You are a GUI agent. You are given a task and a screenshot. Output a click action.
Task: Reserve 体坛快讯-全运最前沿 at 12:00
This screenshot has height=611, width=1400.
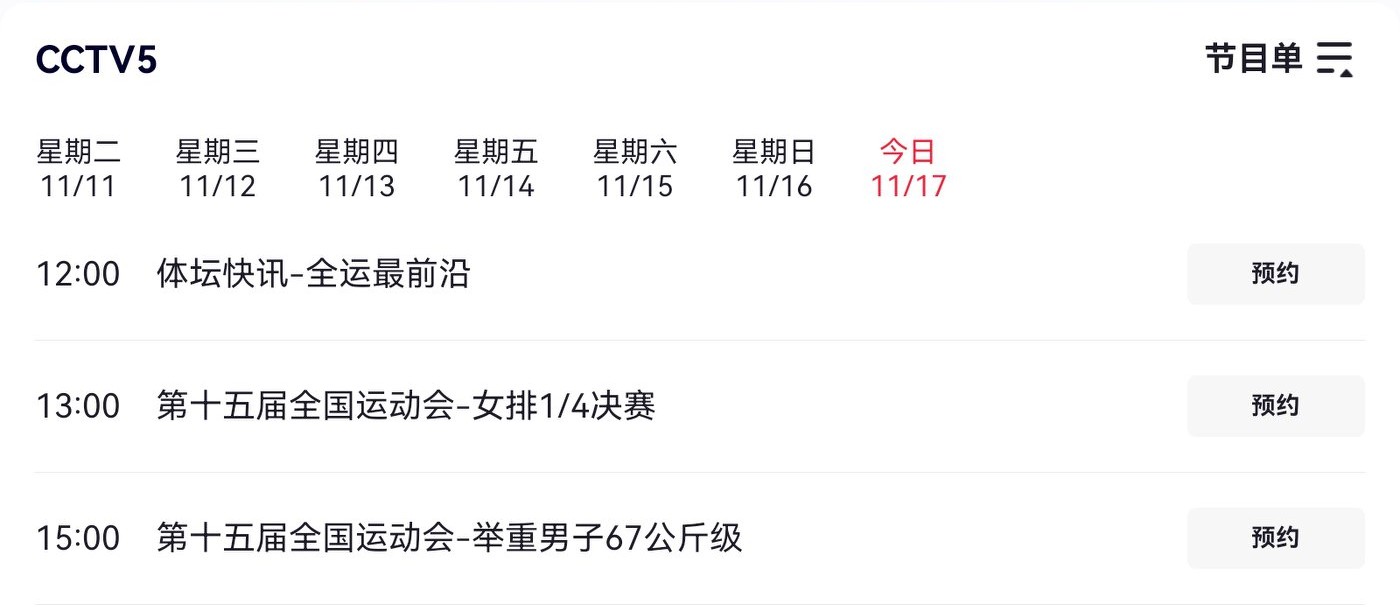click(1275, 274)
